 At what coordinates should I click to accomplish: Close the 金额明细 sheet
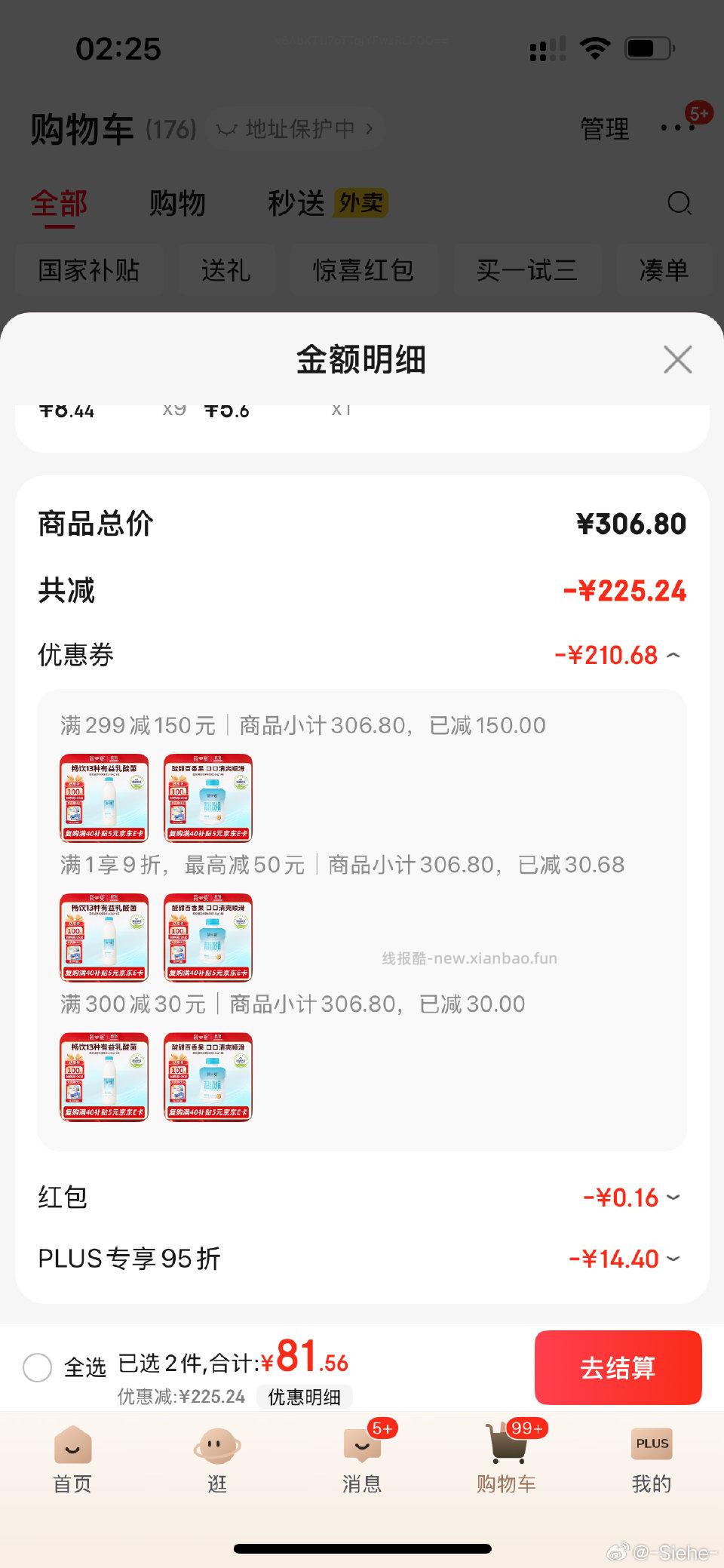pyautogui.click(x=677, y=359)
